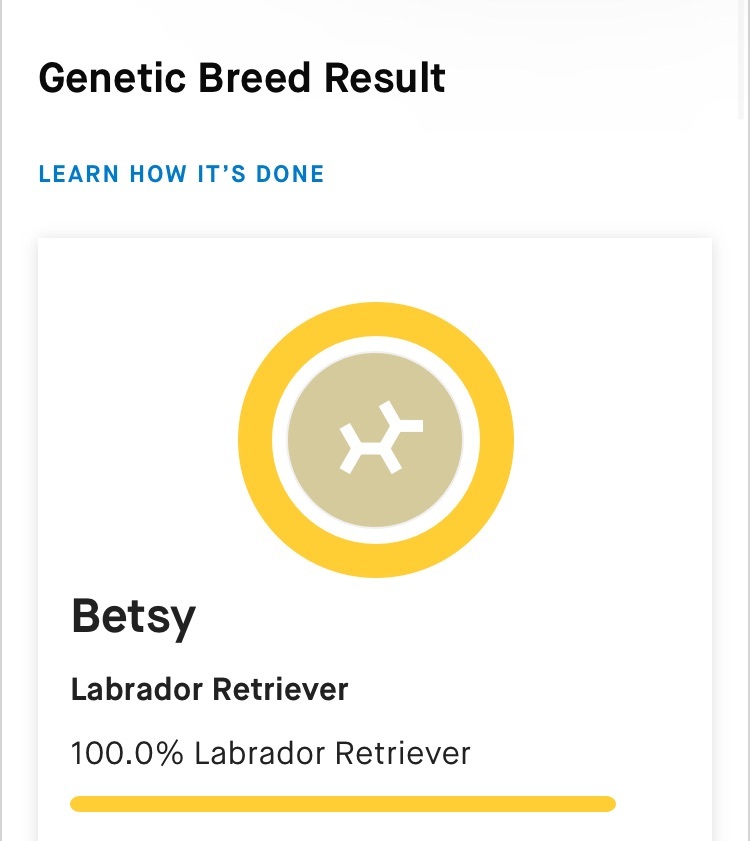
Task: Enable the Labrador Retriever result selection
Action: (209, 689)
